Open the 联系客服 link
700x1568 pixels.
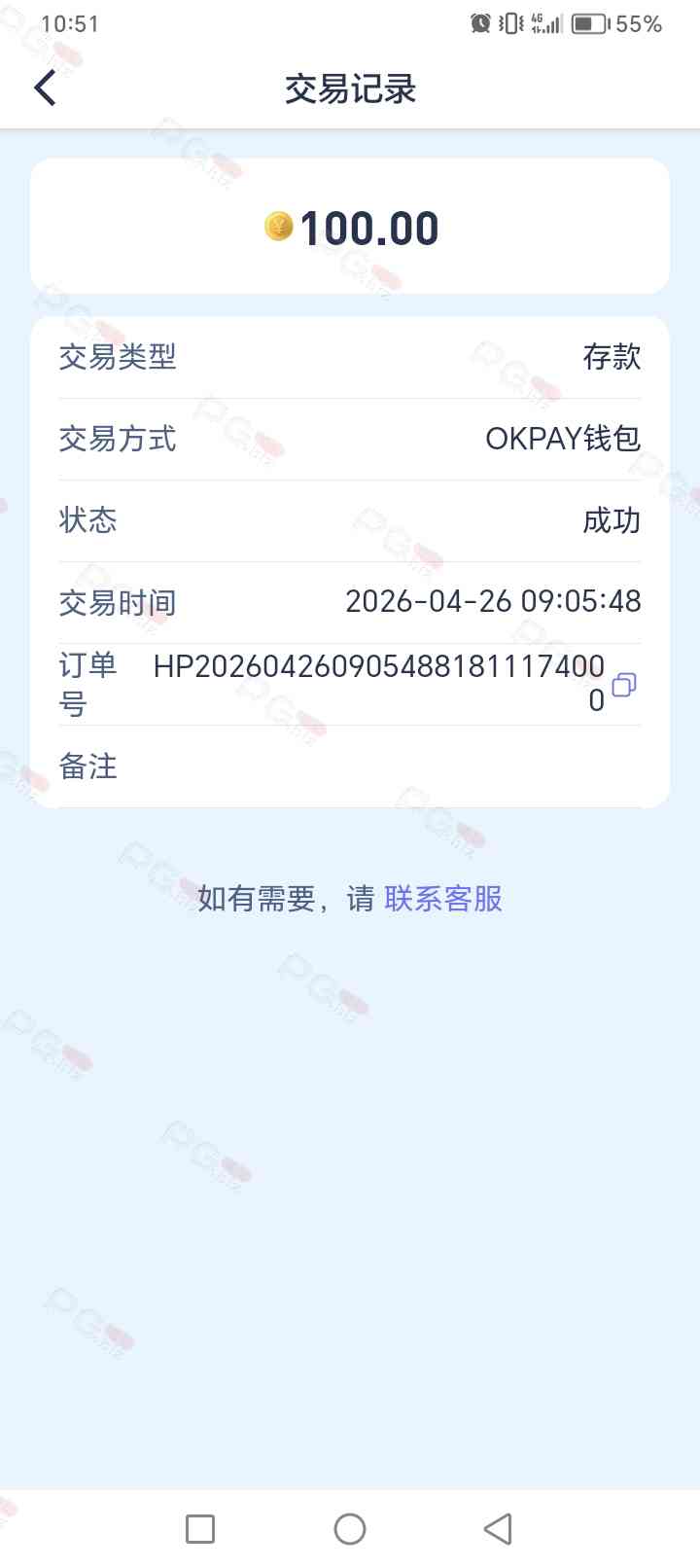[443, 899]
